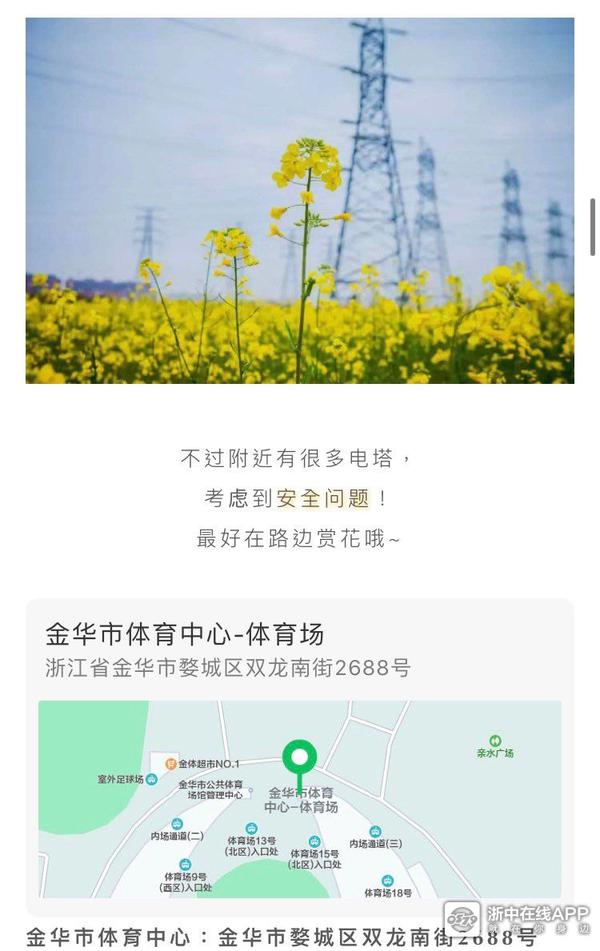Open the 金华市体育中心-体育场 location card
600x951 pixels.
click(x=298, y=650)
